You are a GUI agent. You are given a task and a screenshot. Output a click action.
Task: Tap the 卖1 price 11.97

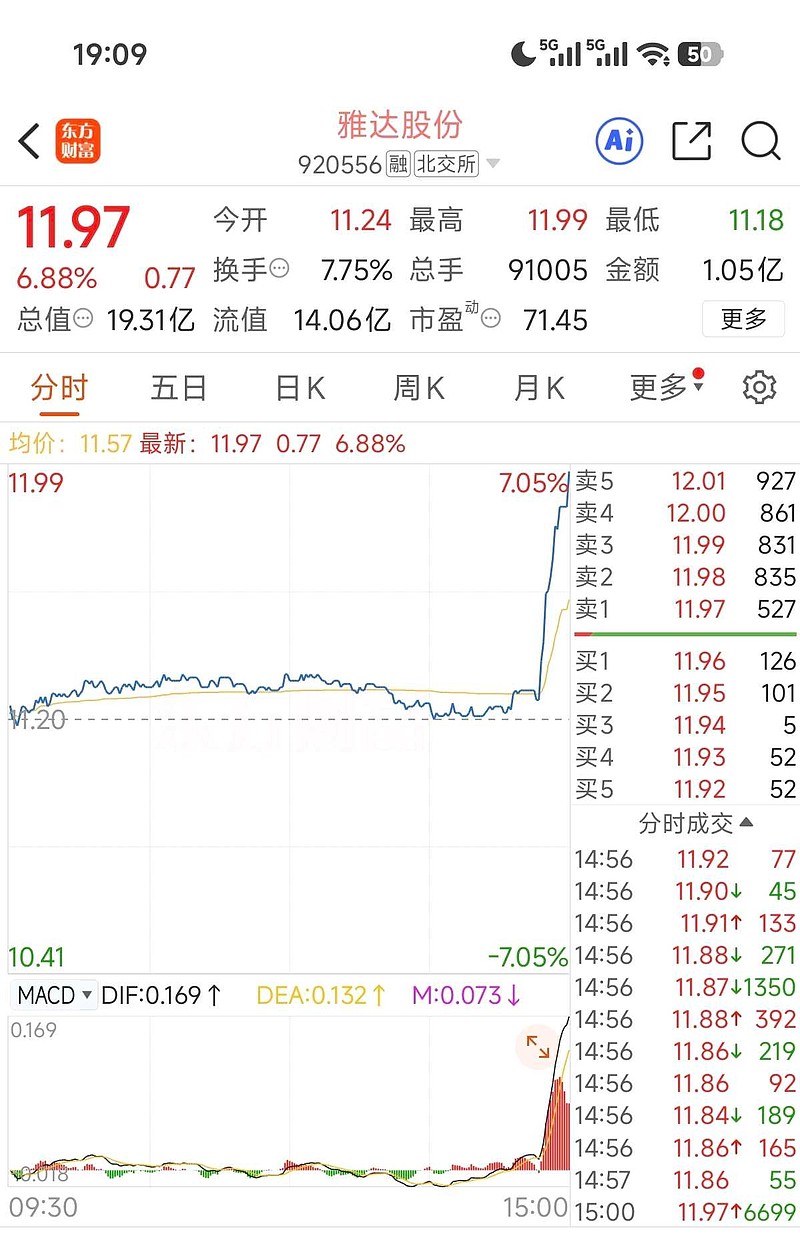[x=702, y=610]
